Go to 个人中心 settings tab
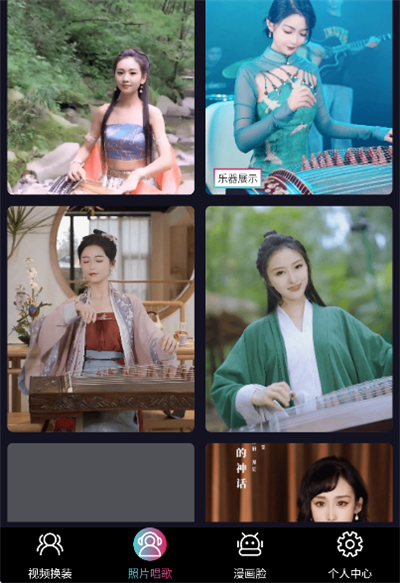400x583 pixels. point(350,555)
